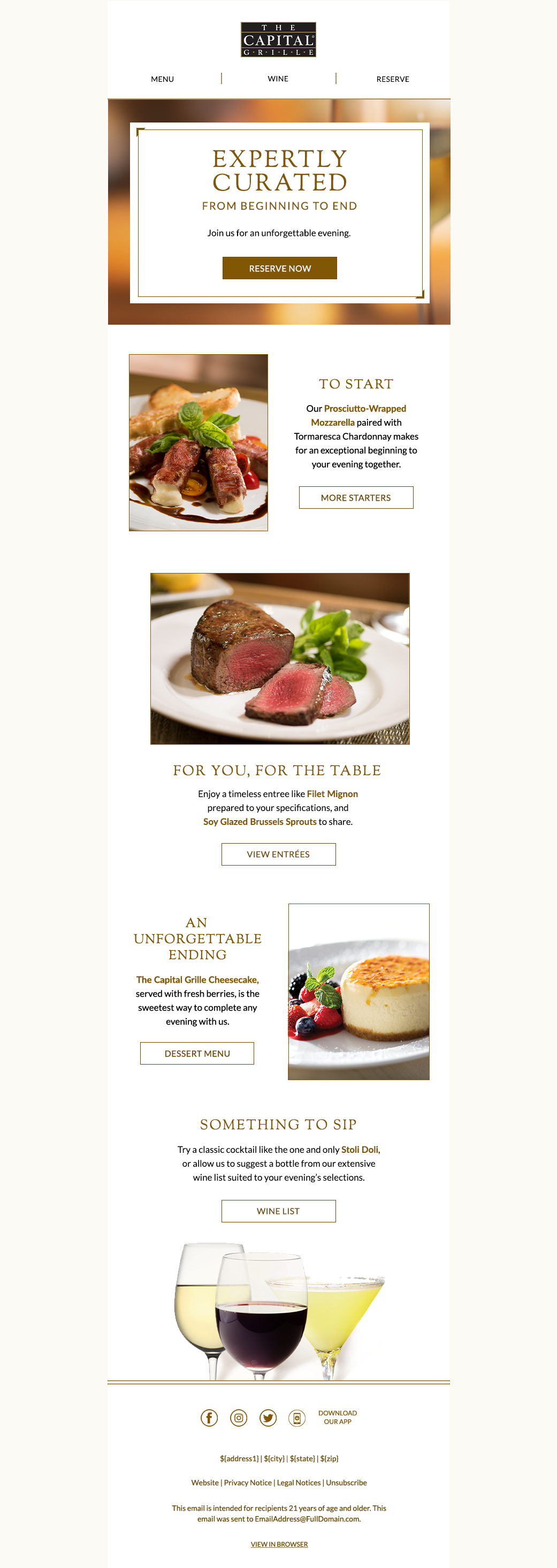Open the Filet Mignon link

tap(332, 794)
